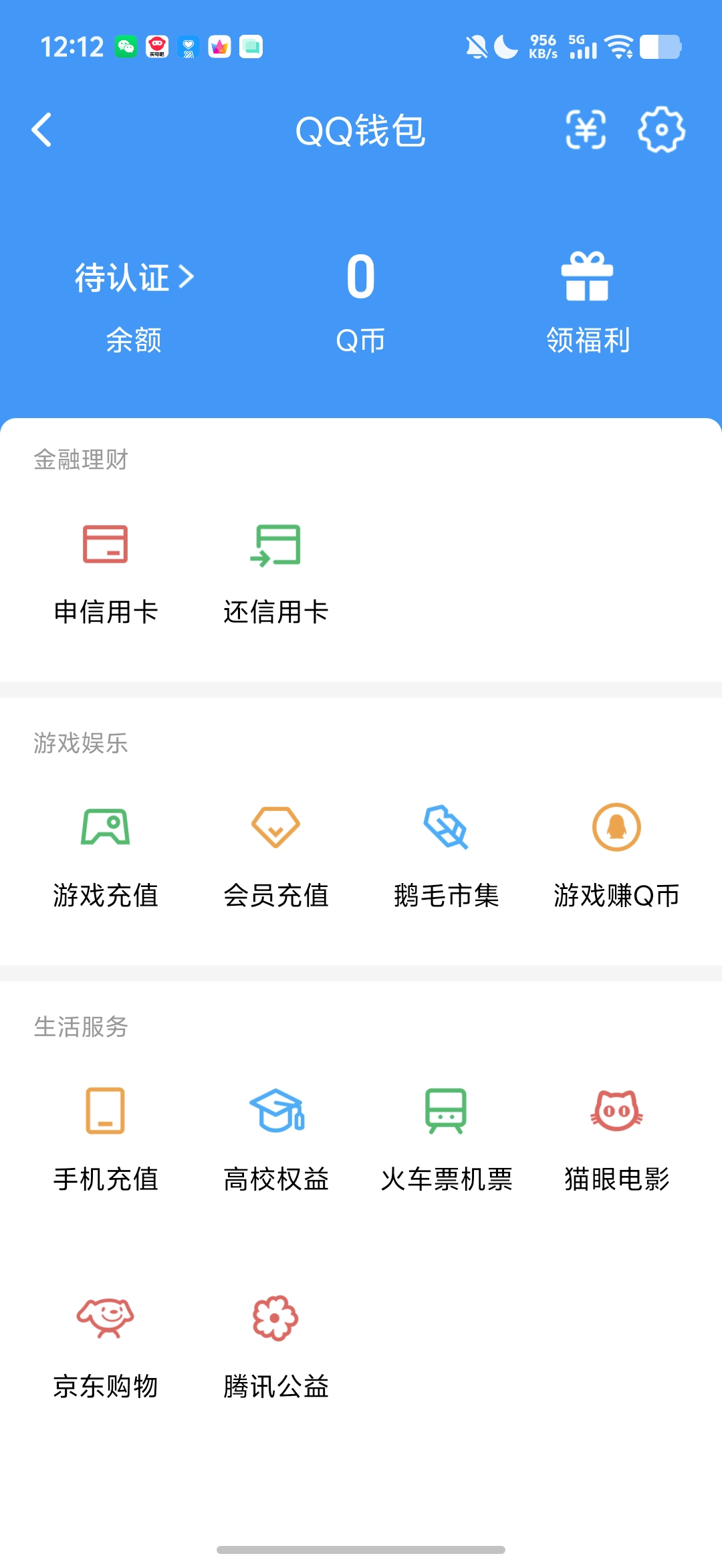The width and height of the screenshot is (722, 1568).
Task: Select the 还信用卡 repay credit card icon
Action: point(276,545)
